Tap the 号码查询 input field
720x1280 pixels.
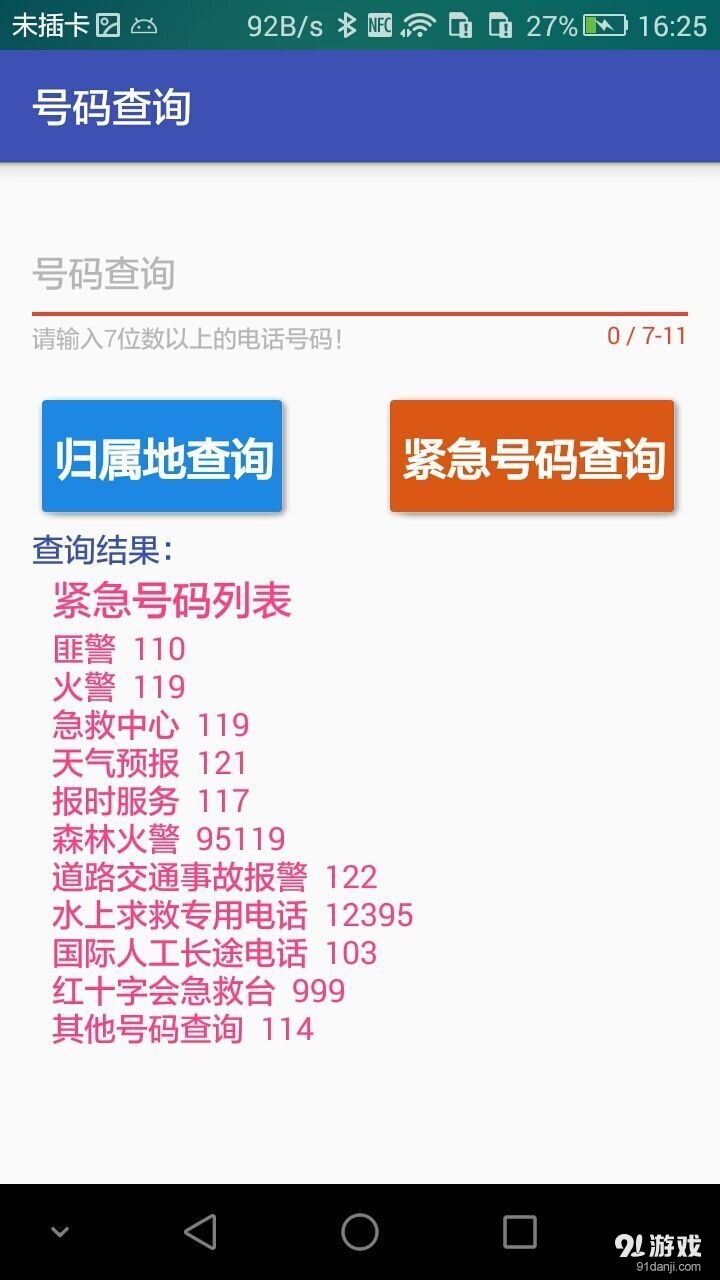(300, 276)
